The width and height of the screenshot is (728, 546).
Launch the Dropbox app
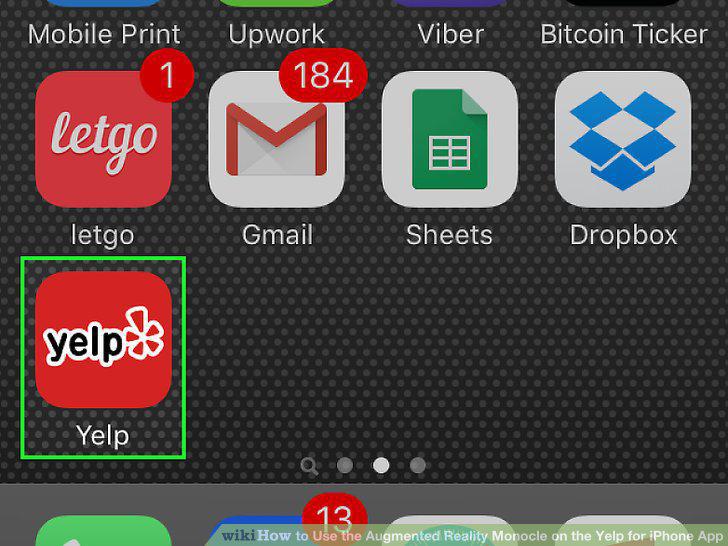coord(623,139)
